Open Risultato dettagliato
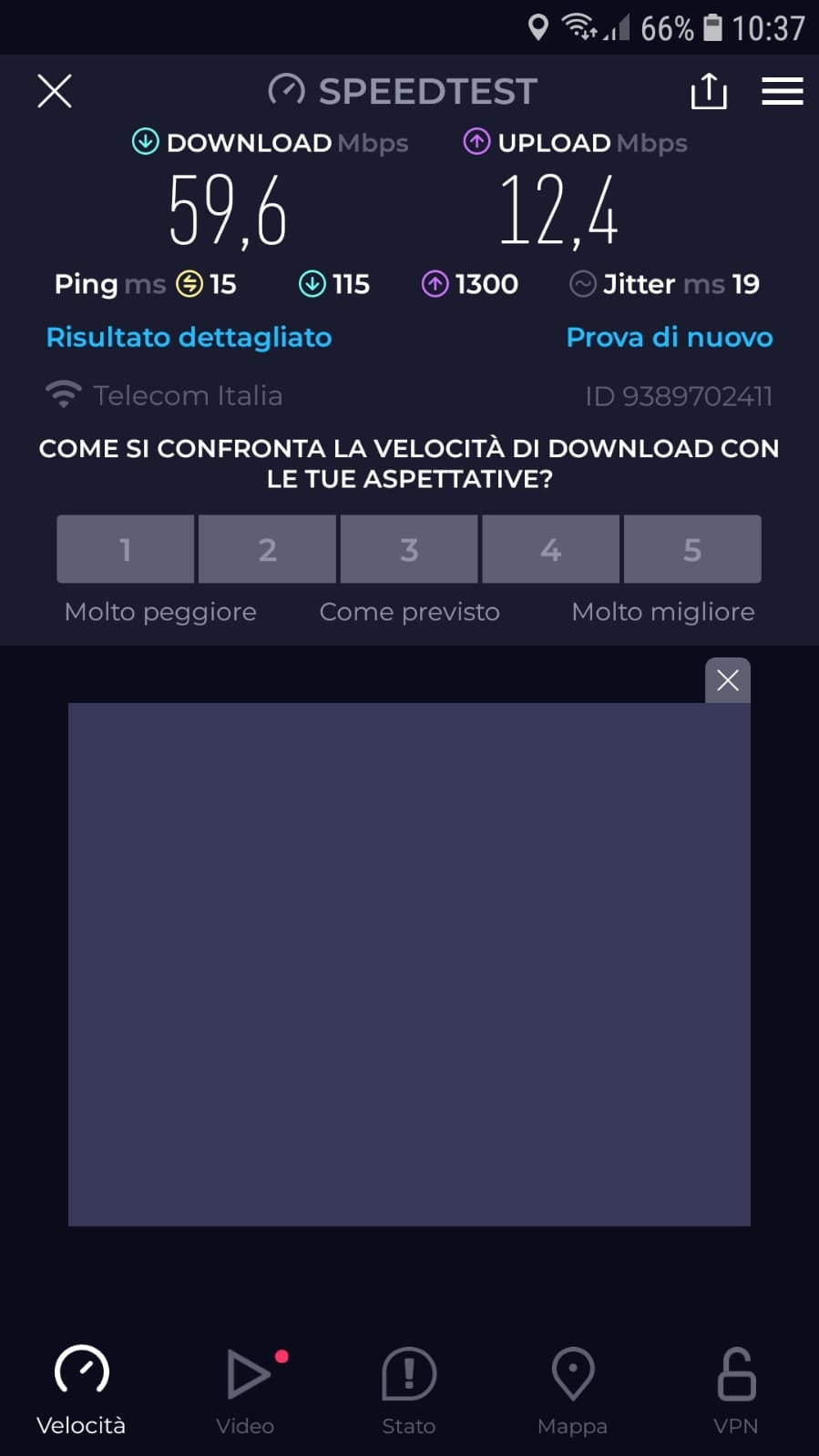The width and height of the screenshot is (819, 1456). 189,337
